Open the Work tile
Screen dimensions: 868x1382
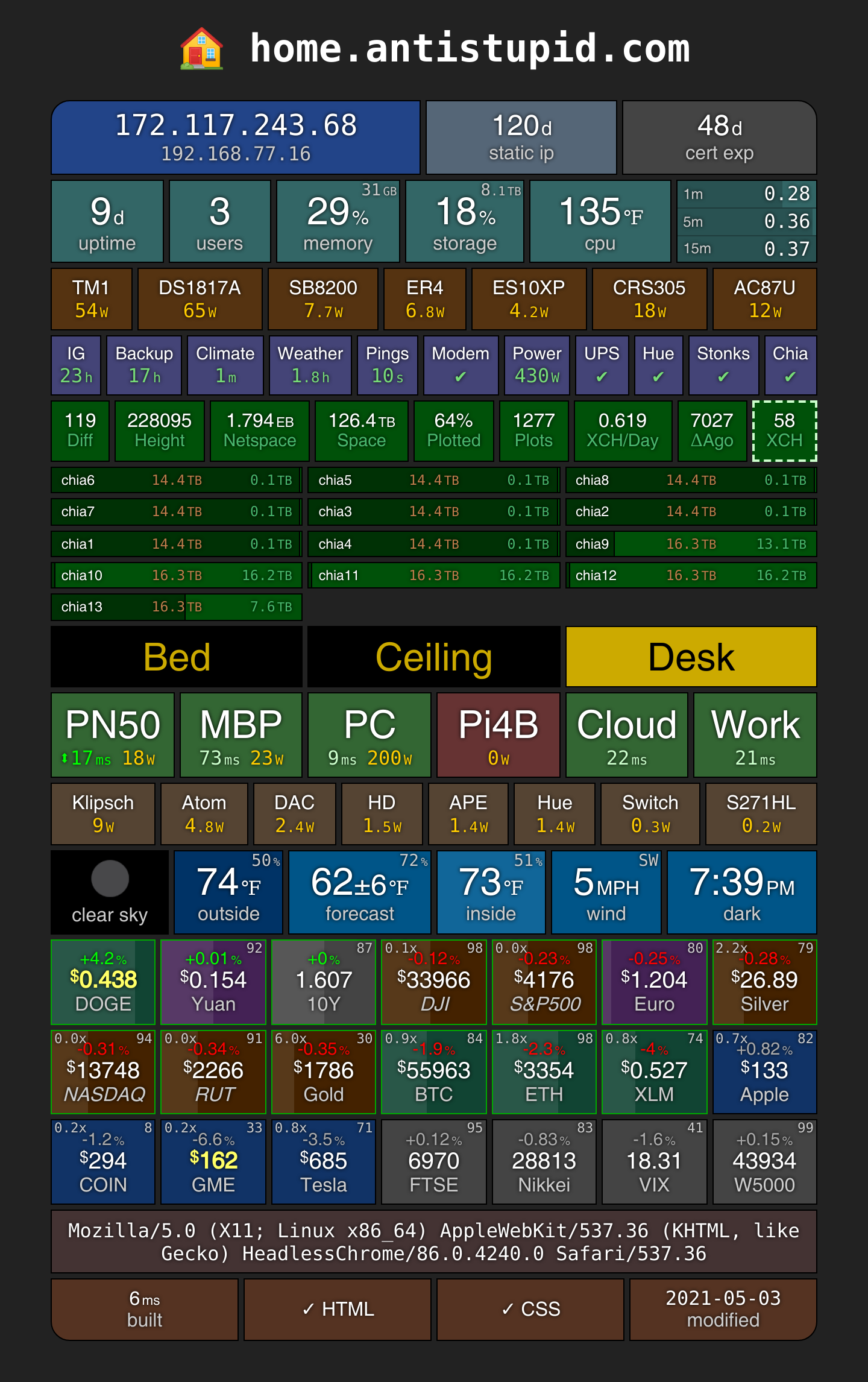[755, 735]
